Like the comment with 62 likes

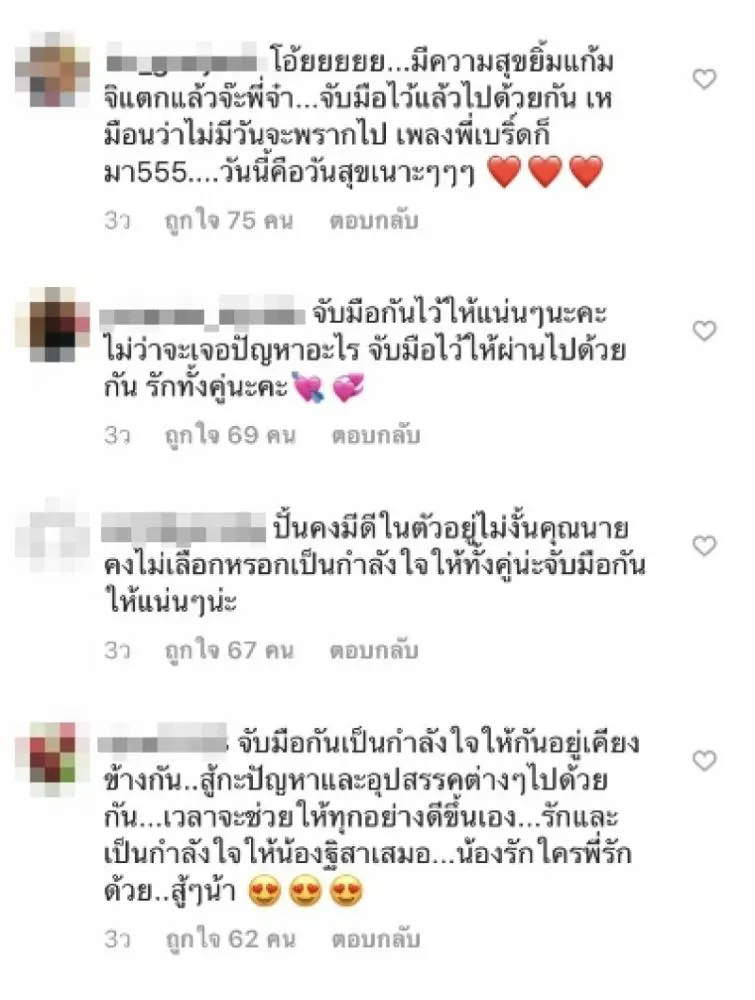point(705,762)
